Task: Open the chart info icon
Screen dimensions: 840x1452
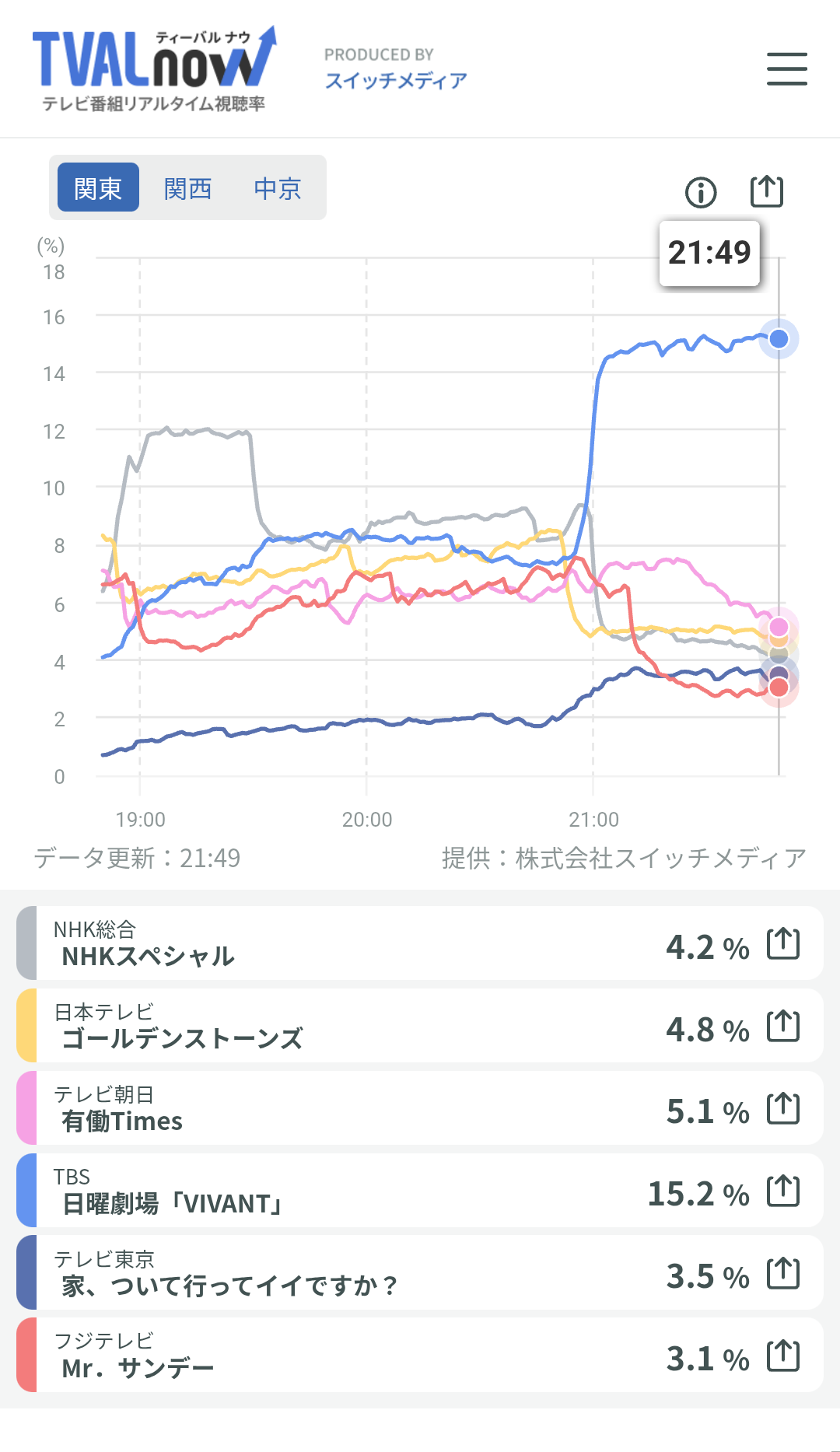Action: [701, 192]
